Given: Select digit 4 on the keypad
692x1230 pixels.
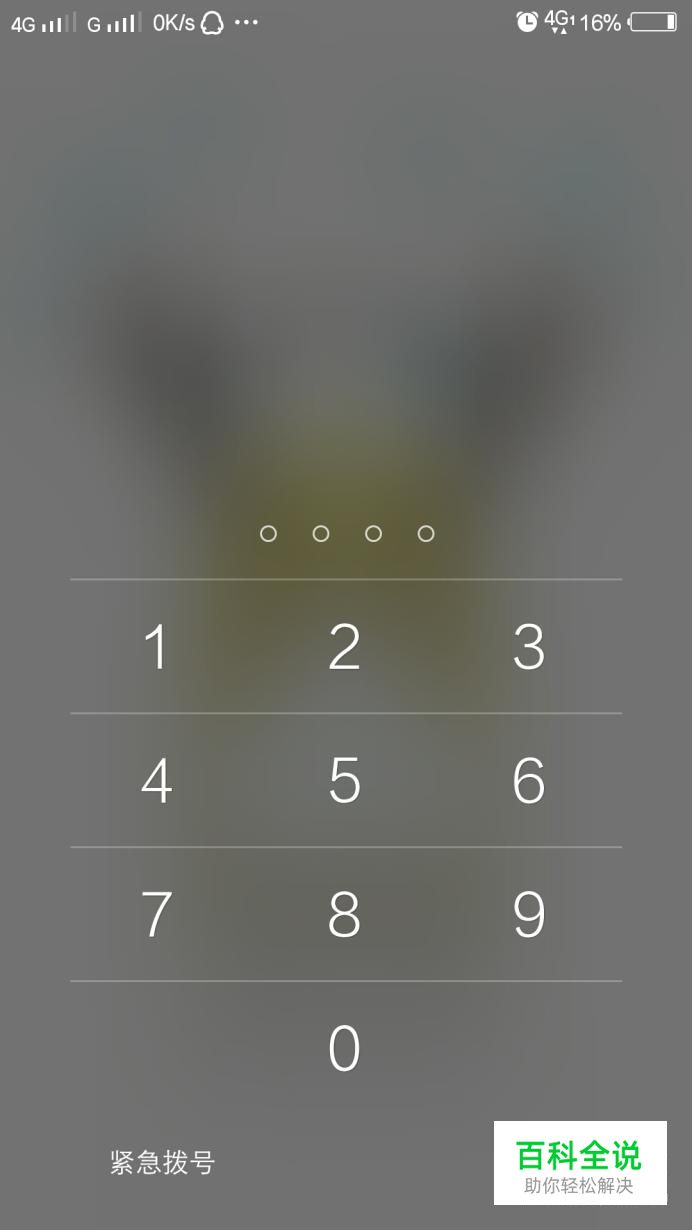Looking at the screenshot, I should tap(156, 781).
